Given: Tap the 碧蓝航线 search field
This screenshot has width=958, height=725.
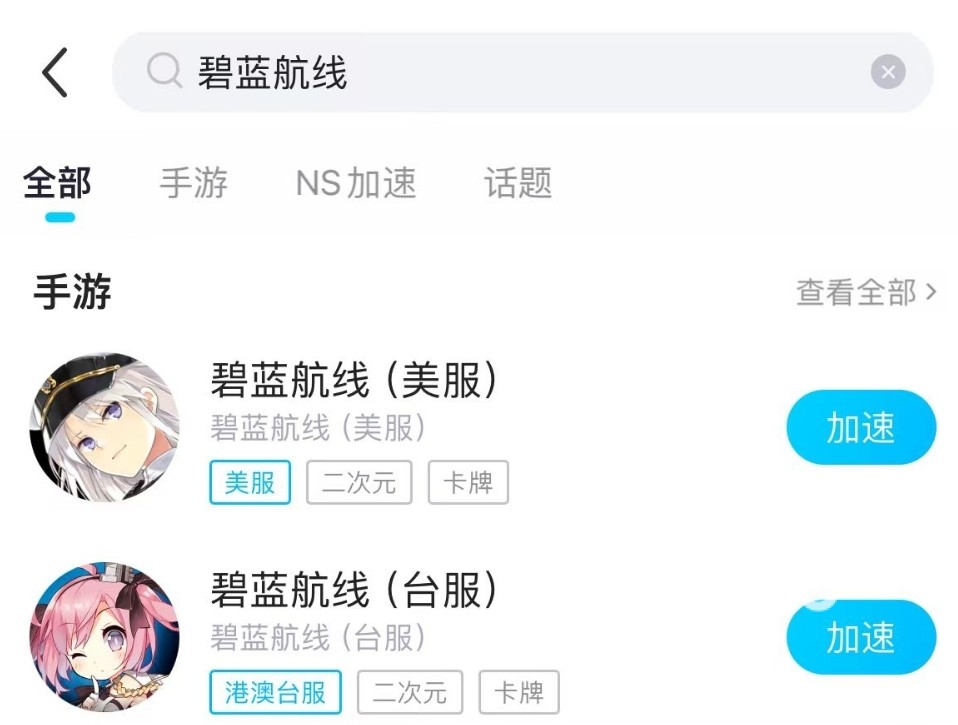Looking at the screenshot, I should 500,73.
